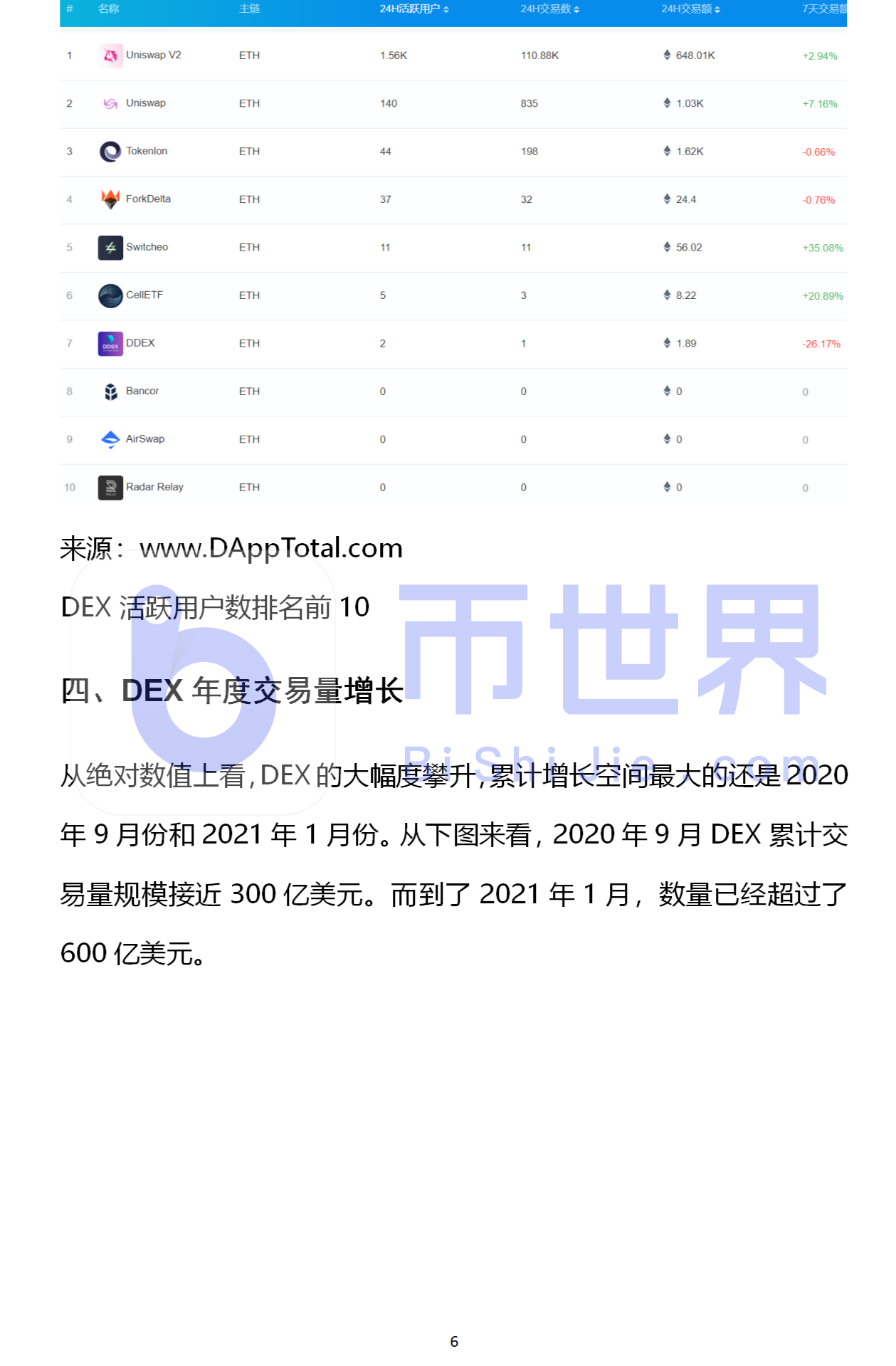Click the ETH symbol beside the 56.02 value
Viewport: 896px width, 1366px height.
[x=666, y=247]
